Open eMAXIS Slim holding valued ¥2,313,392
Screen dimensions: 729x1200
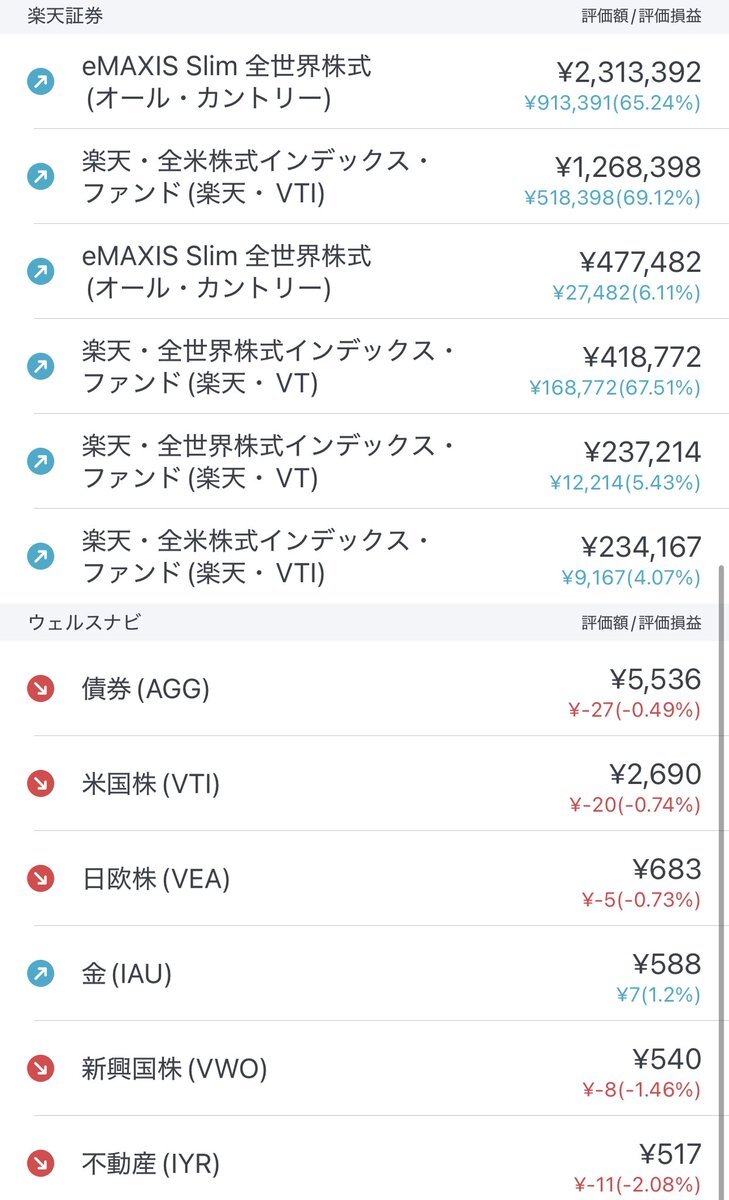coord(364,82)
